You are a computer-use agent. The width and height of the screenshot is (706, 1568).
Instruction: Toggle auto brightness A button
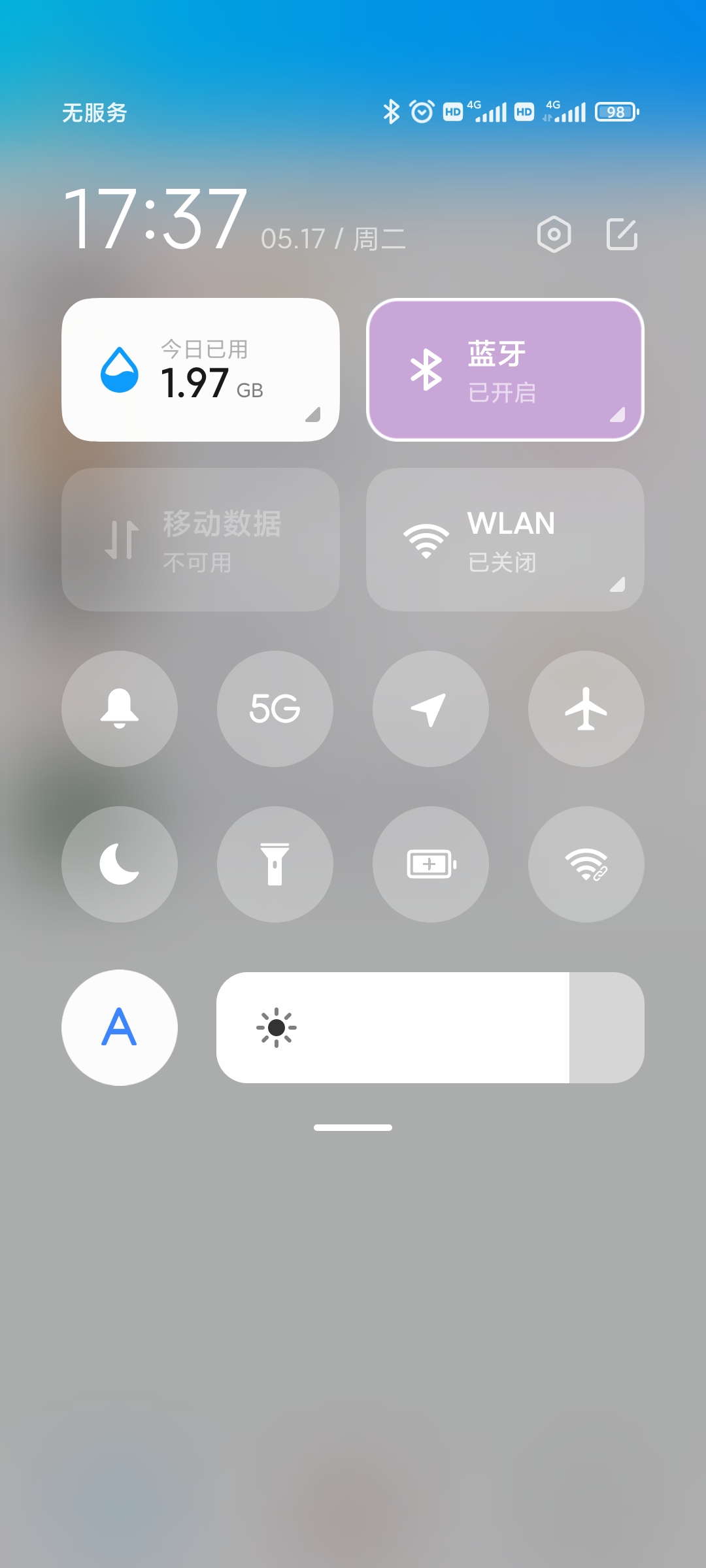120,1028
